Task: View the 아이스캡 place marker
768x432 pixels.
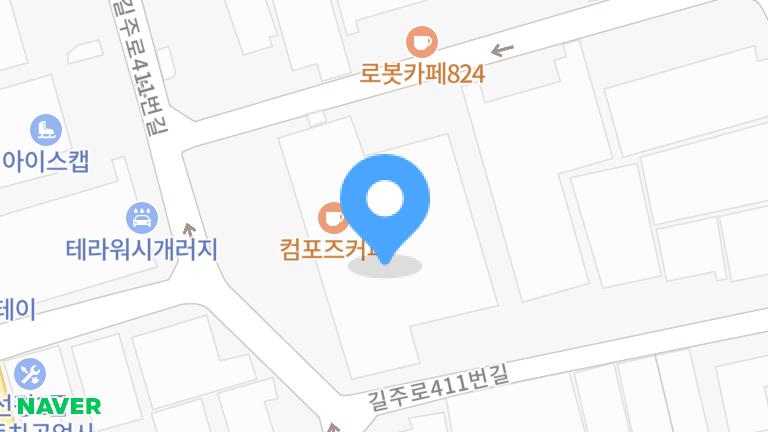Action: [45, 129]
